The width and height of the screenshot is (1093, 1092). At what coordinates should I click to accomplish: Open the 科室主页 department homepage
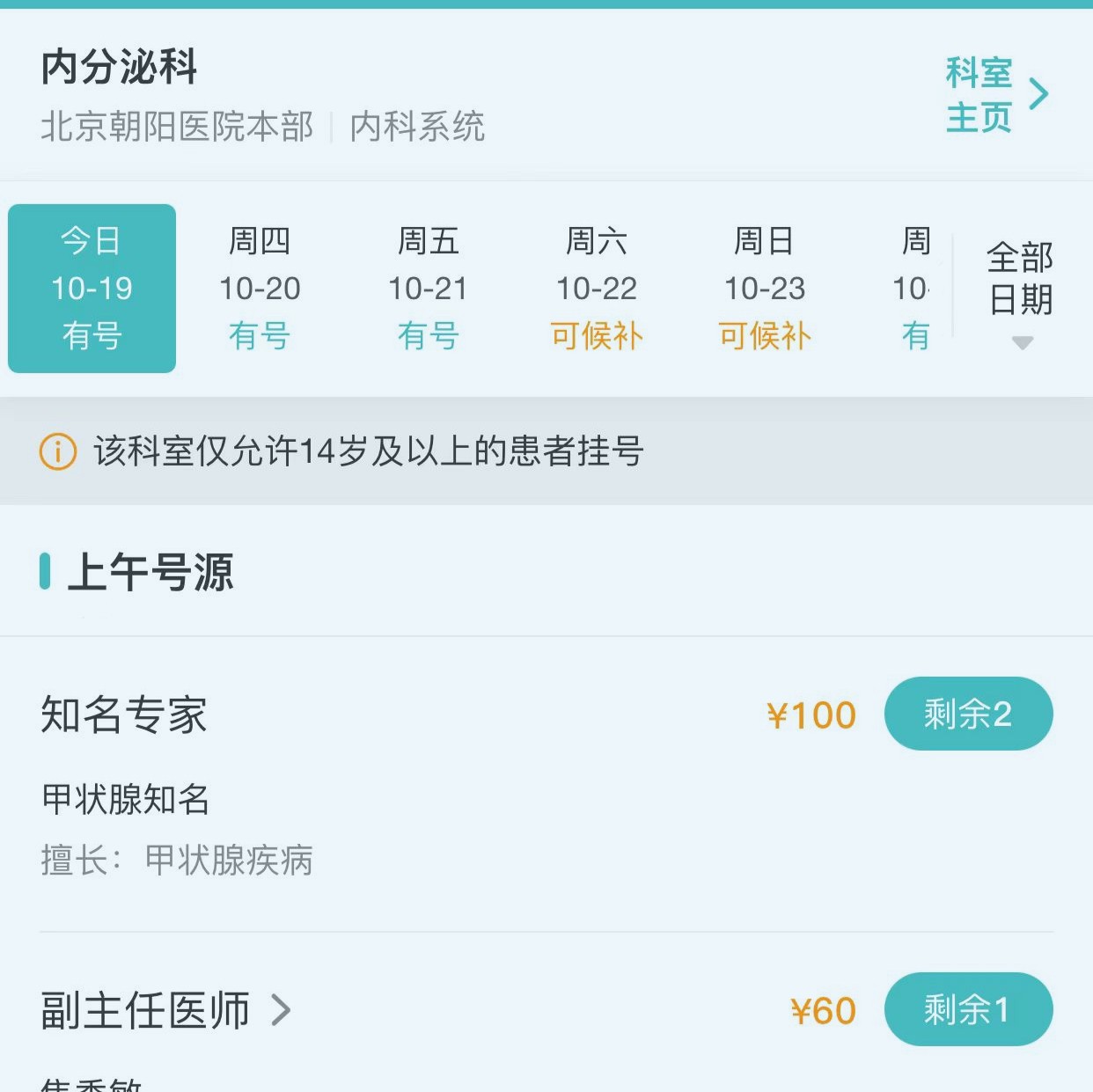point(996,94)
